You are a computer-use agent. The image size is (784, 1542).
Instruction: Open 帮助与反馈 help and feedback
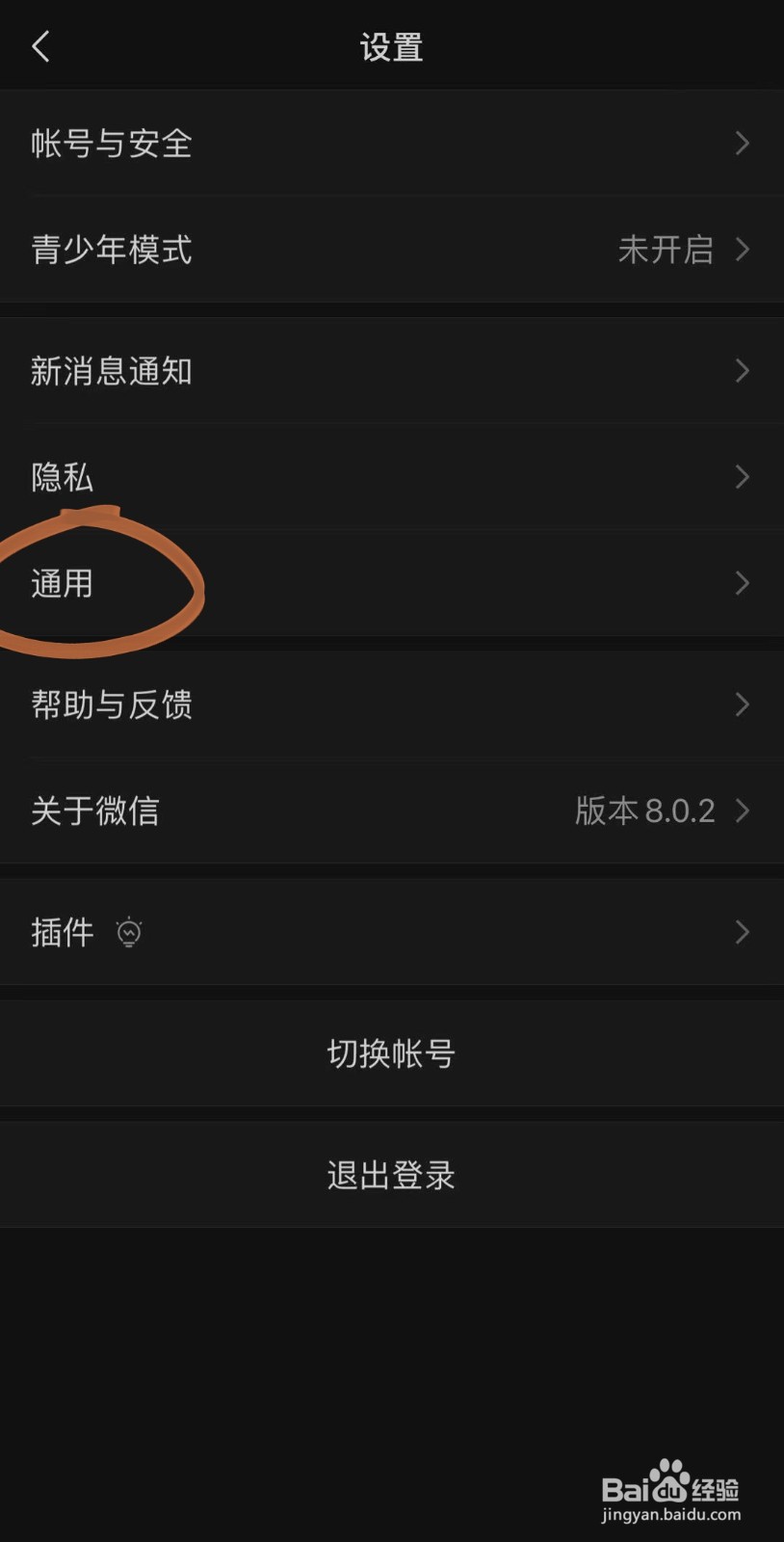click(112, 705)
